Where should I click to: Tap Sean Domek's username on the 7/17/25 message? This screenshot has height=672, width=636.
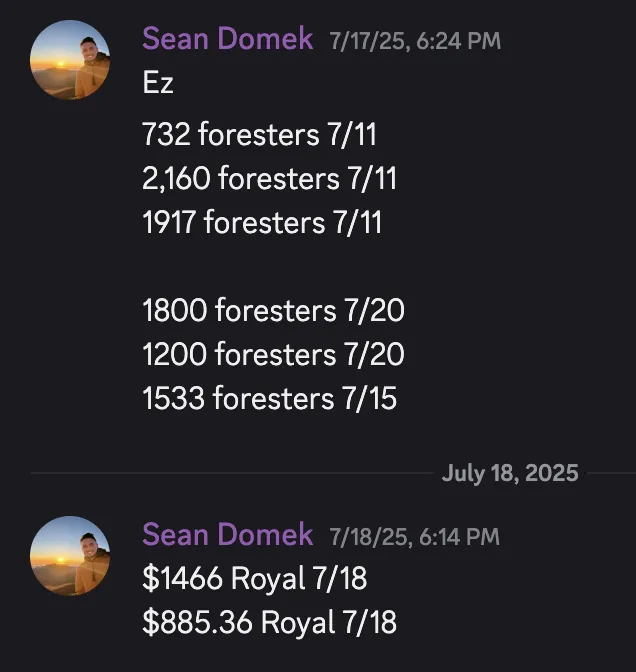227,39
